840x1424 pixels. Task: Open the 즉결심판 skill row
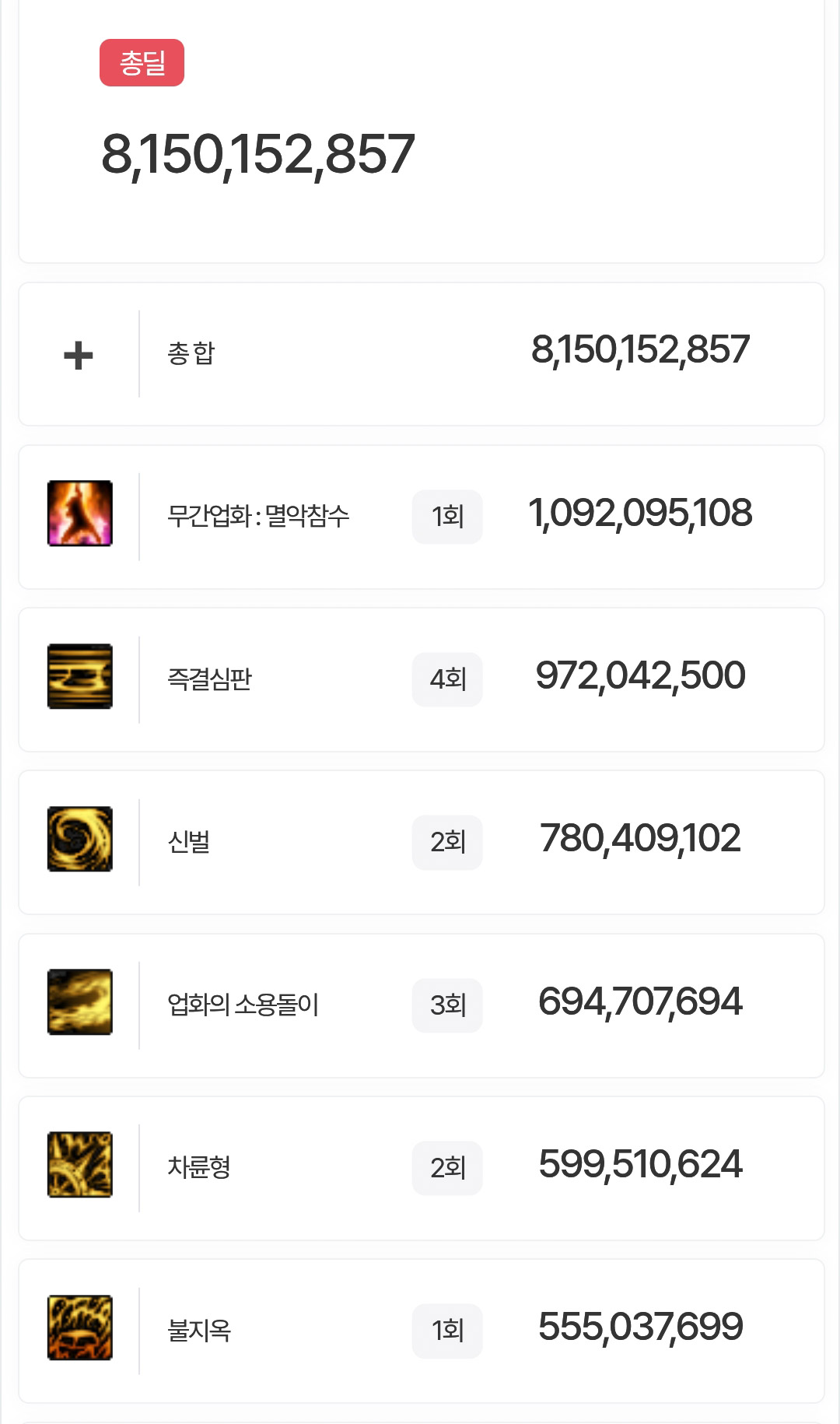tap(421, 679)
